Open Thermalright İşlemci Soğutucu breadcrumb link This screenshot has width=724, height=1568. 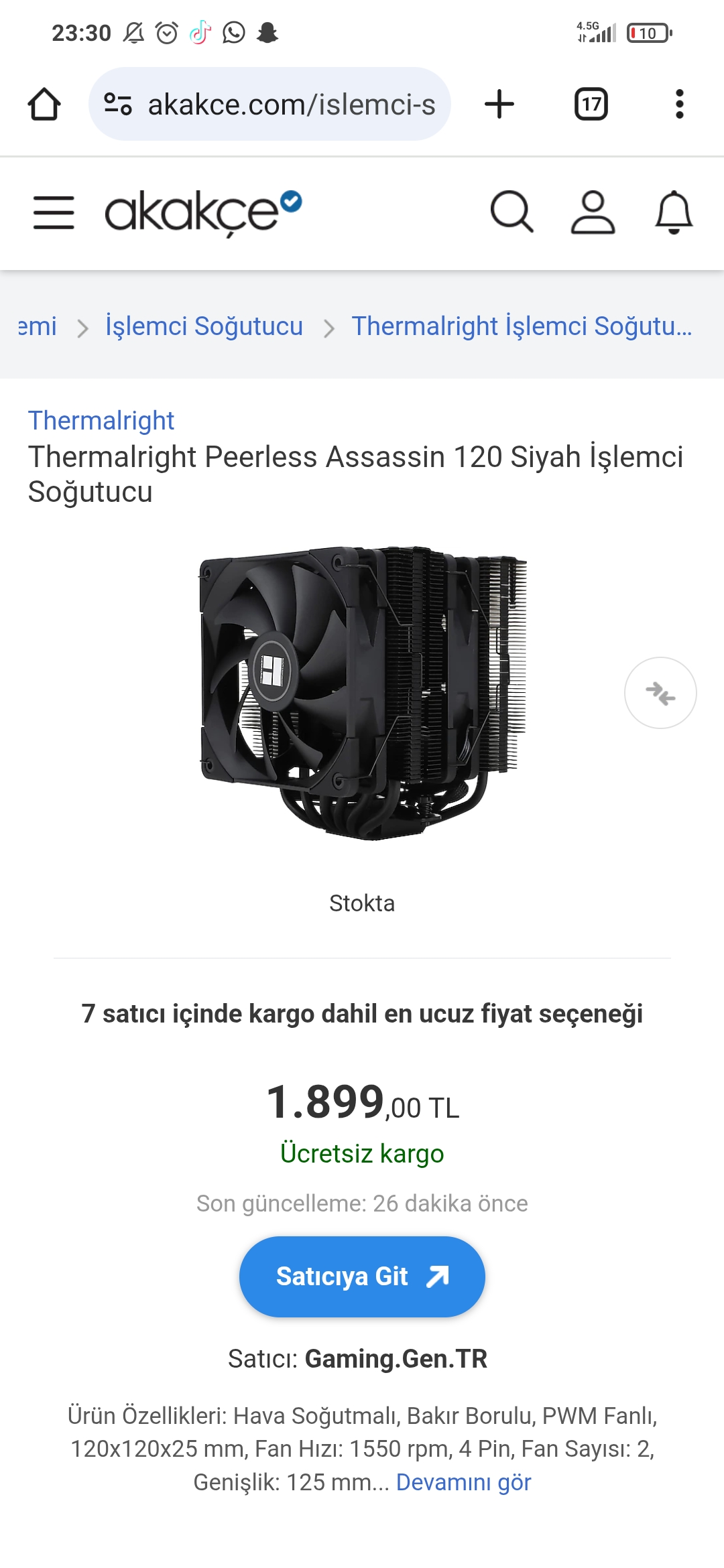tap(522, 326)
